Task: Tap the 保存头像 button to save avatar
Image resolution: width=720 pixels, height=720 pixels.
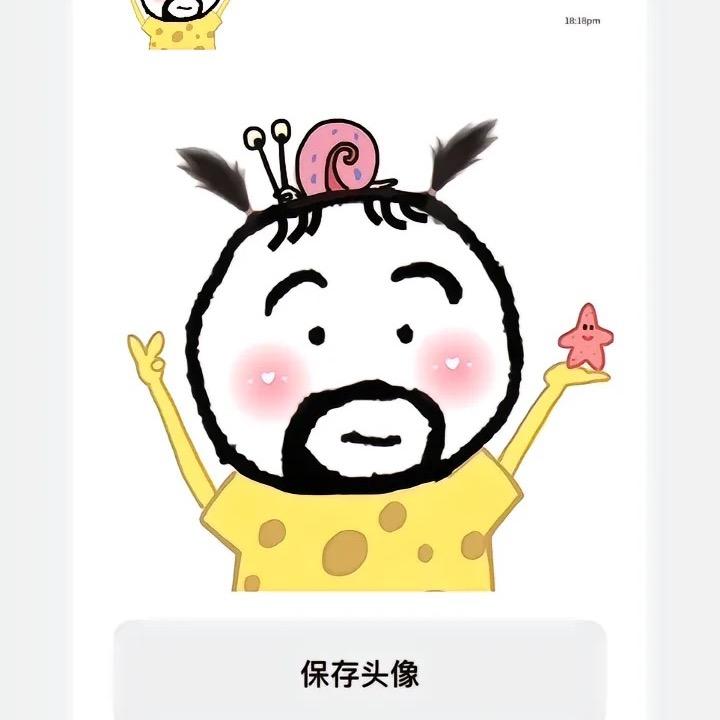Action: point(360,672)
